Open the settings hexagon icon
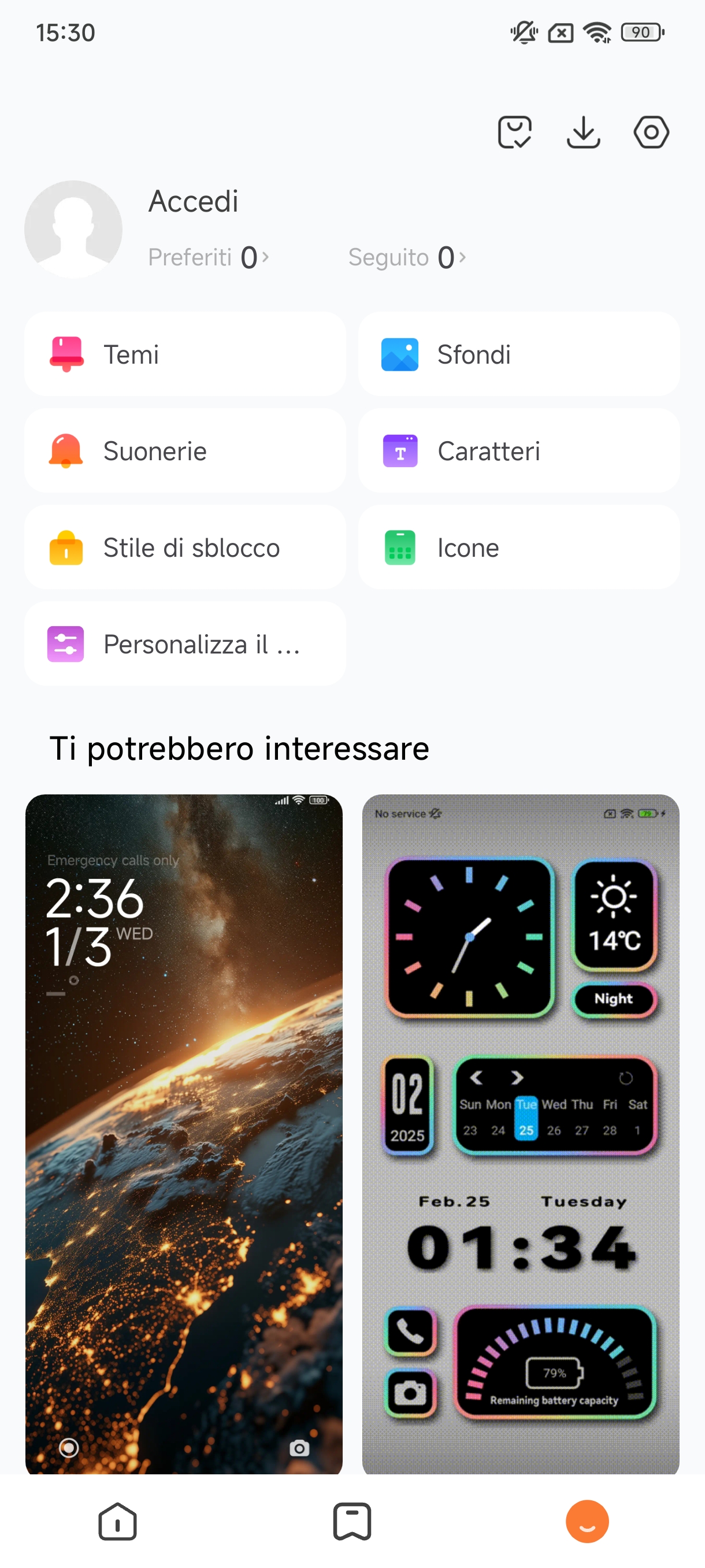 (x=651, y=132)
